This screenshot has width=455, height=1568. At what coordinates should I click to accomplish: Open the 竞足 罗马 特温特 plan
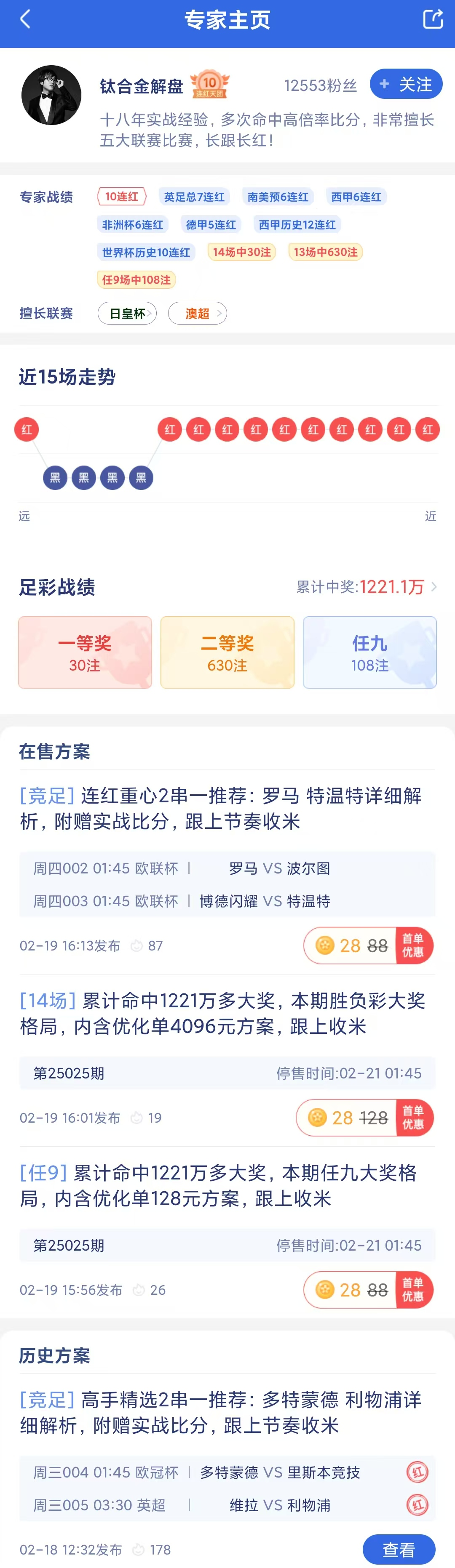220,808
